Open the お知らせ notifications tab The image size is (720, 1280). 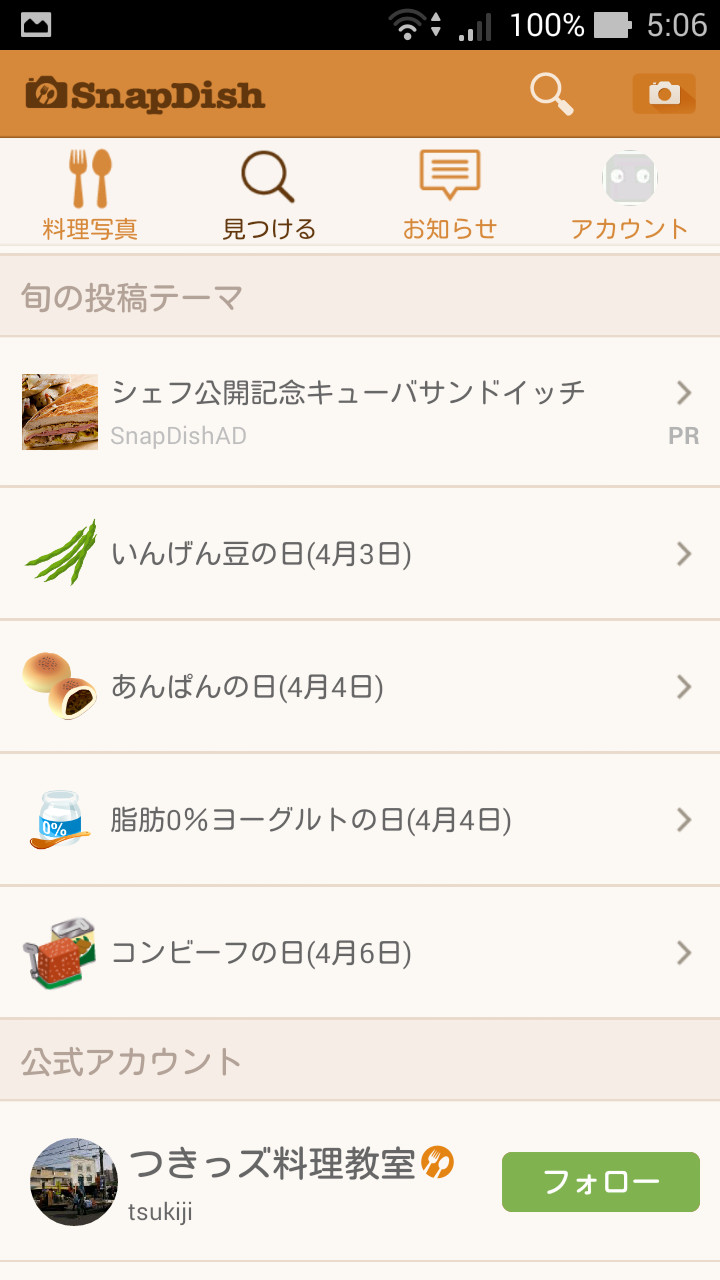[x=450, y=195]
